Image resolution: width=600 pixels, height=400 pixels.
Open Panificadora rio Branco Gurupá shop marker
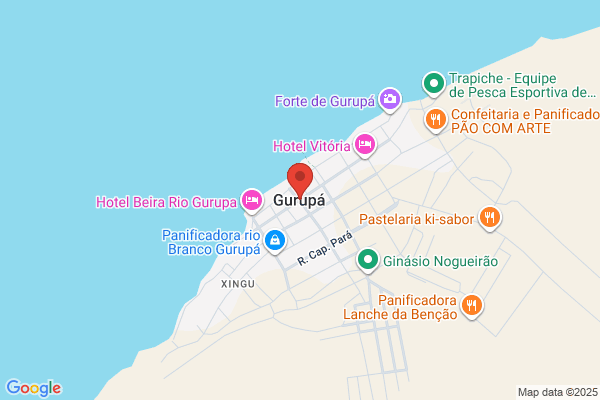tap(275, 242)
